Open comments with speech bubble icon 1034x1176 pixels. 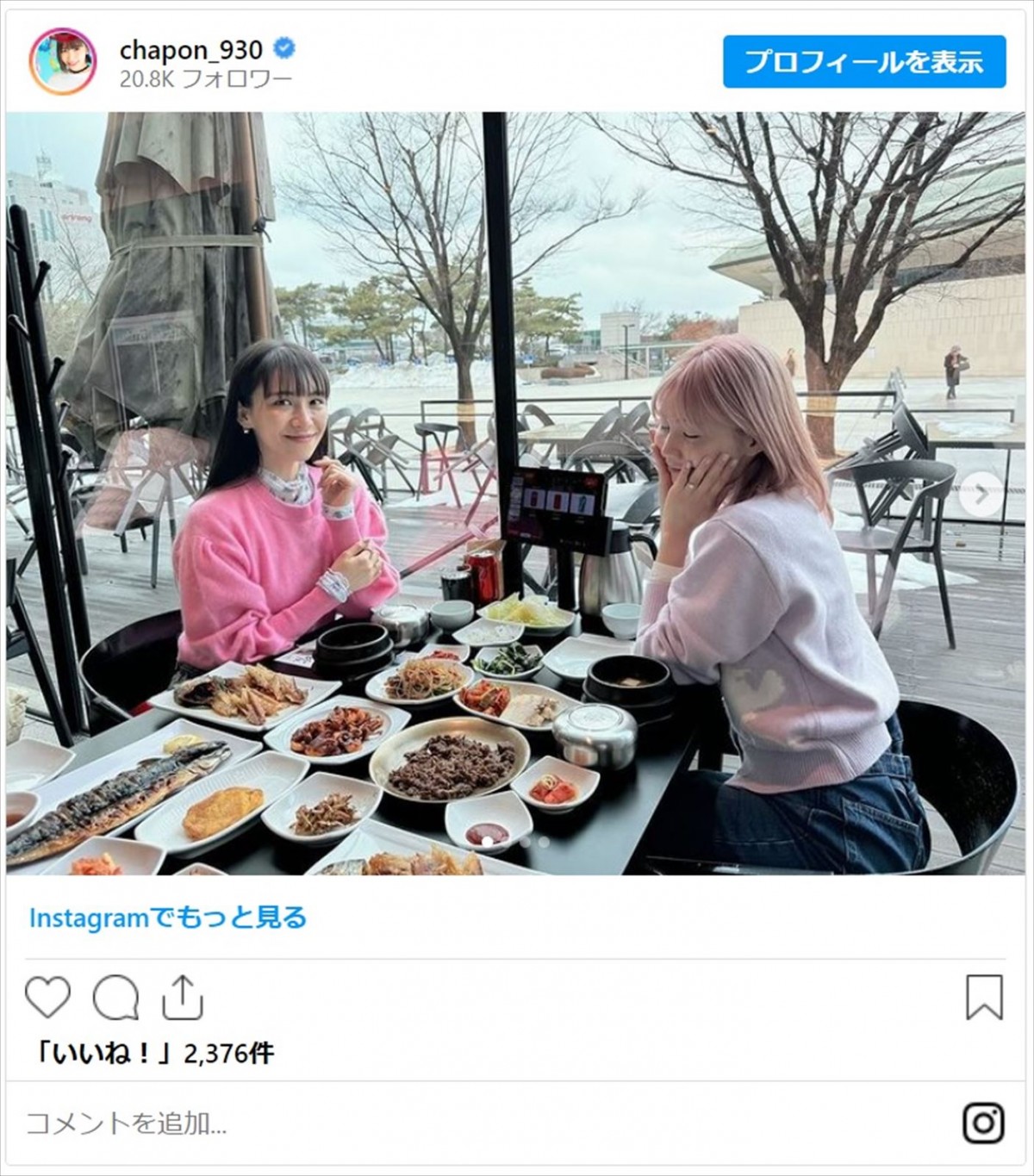pos(115,998)
